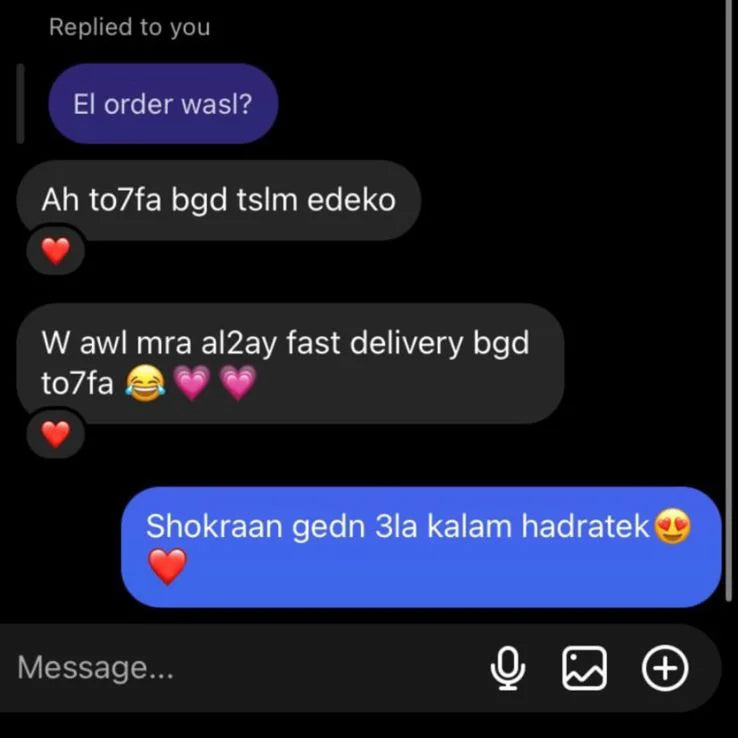View the heart reaction on "Ah to7fa bgd" message
Viewport: 738px width, 738px height.
(56, 251)
